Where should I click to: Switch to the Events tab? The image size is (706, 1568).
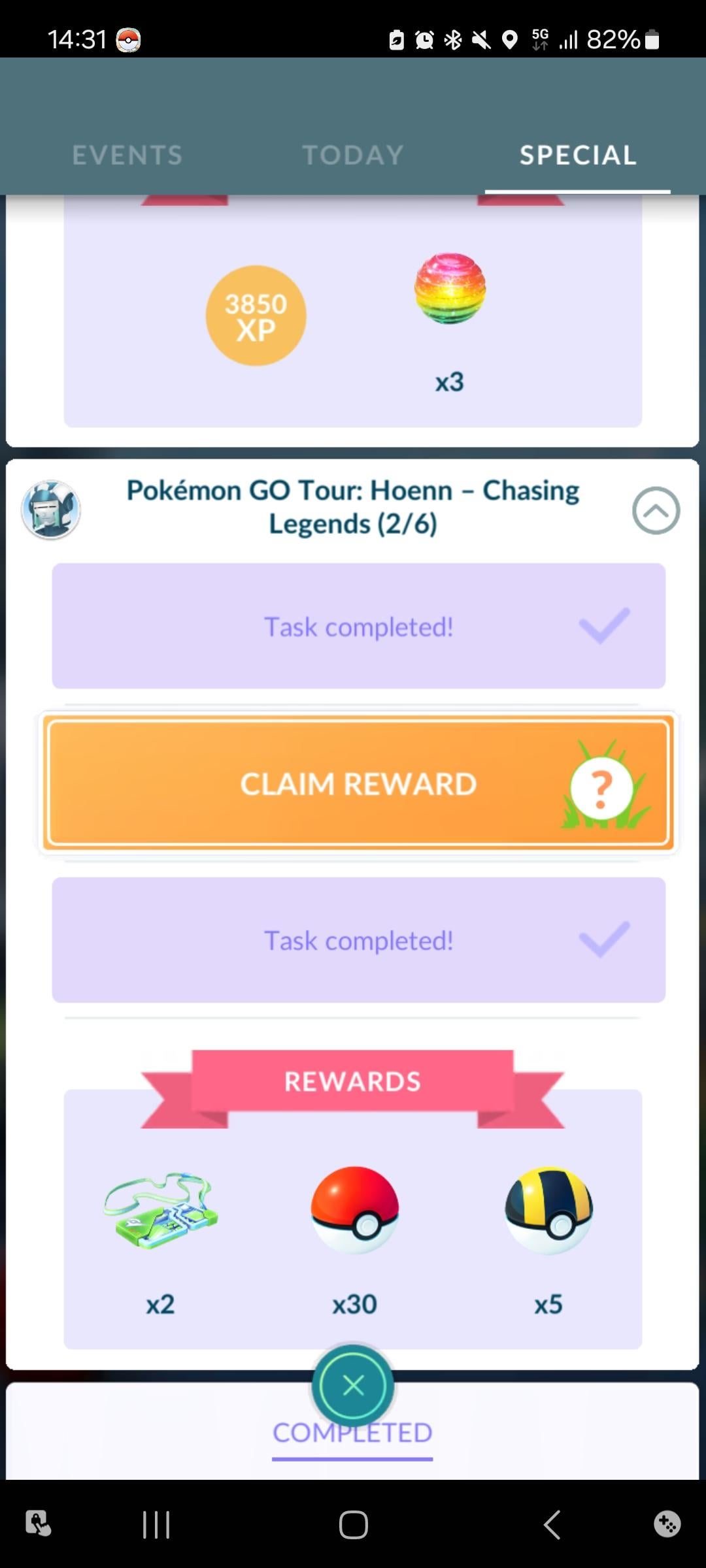point(127,155)
